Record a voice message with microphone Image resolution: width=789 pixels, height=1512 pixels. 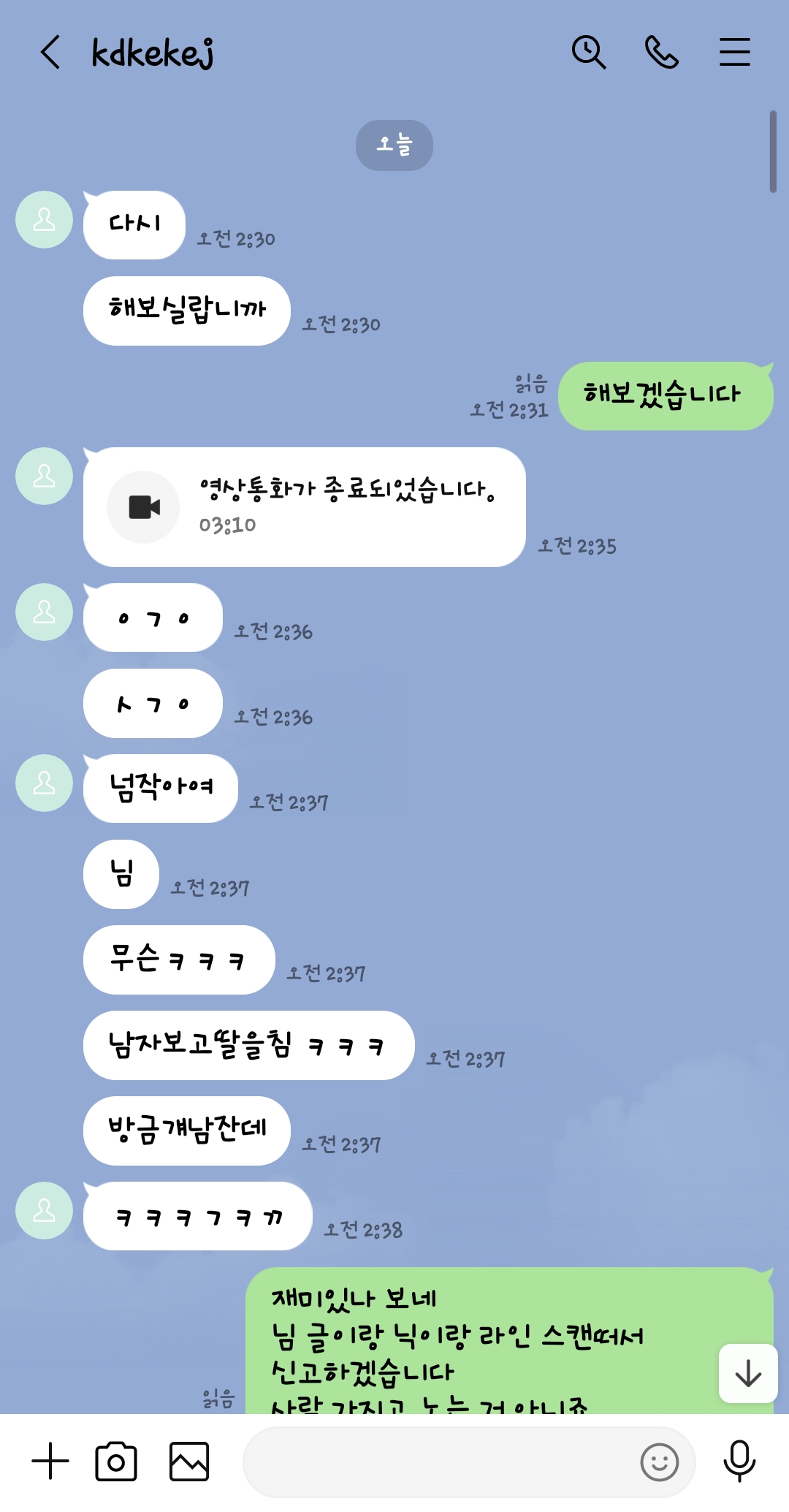(739, 1462)
